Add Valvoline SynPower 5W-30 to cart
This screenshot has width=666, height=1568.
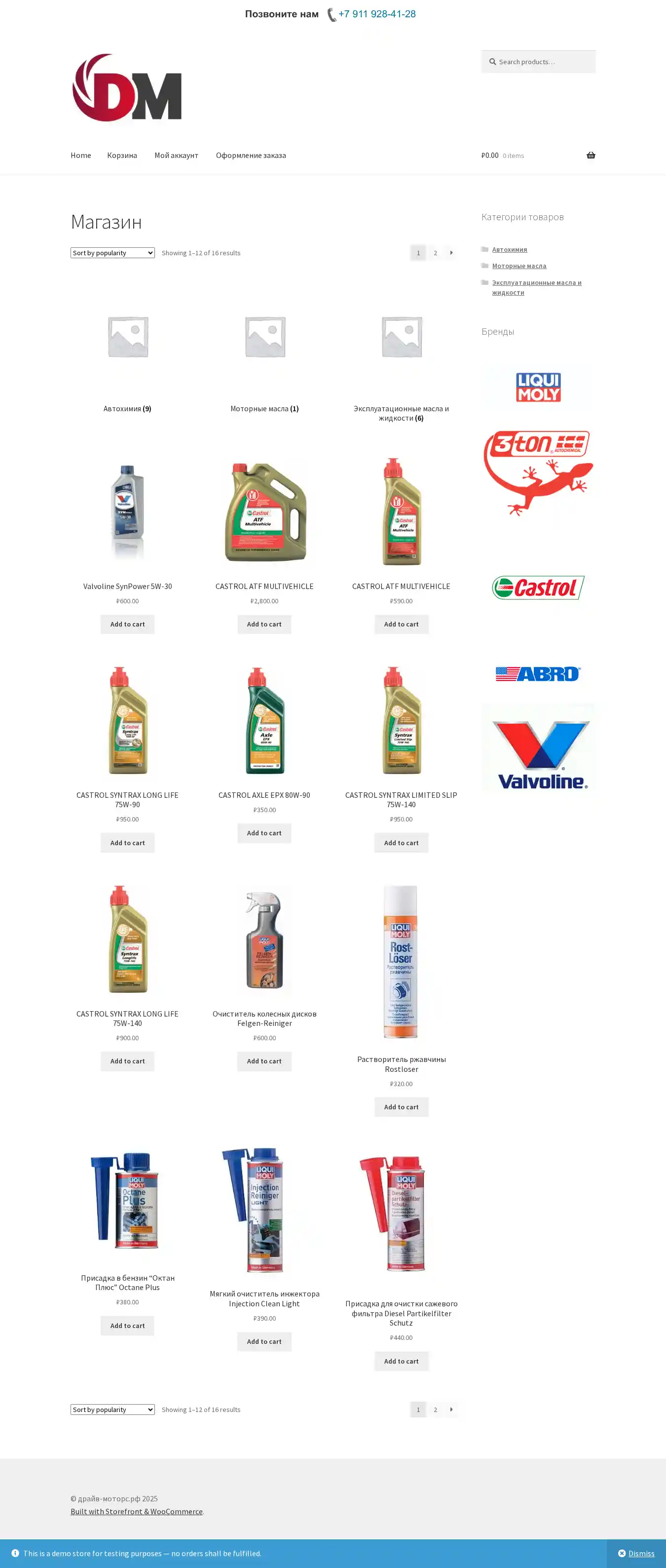[127, 624]
